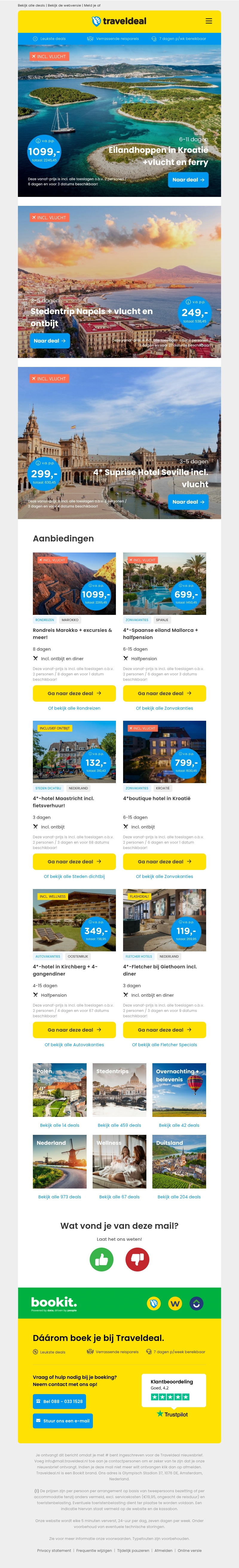Open the Maastricht hotel deal button
This screenshot has height=1568, width=239.
point(74,861)
